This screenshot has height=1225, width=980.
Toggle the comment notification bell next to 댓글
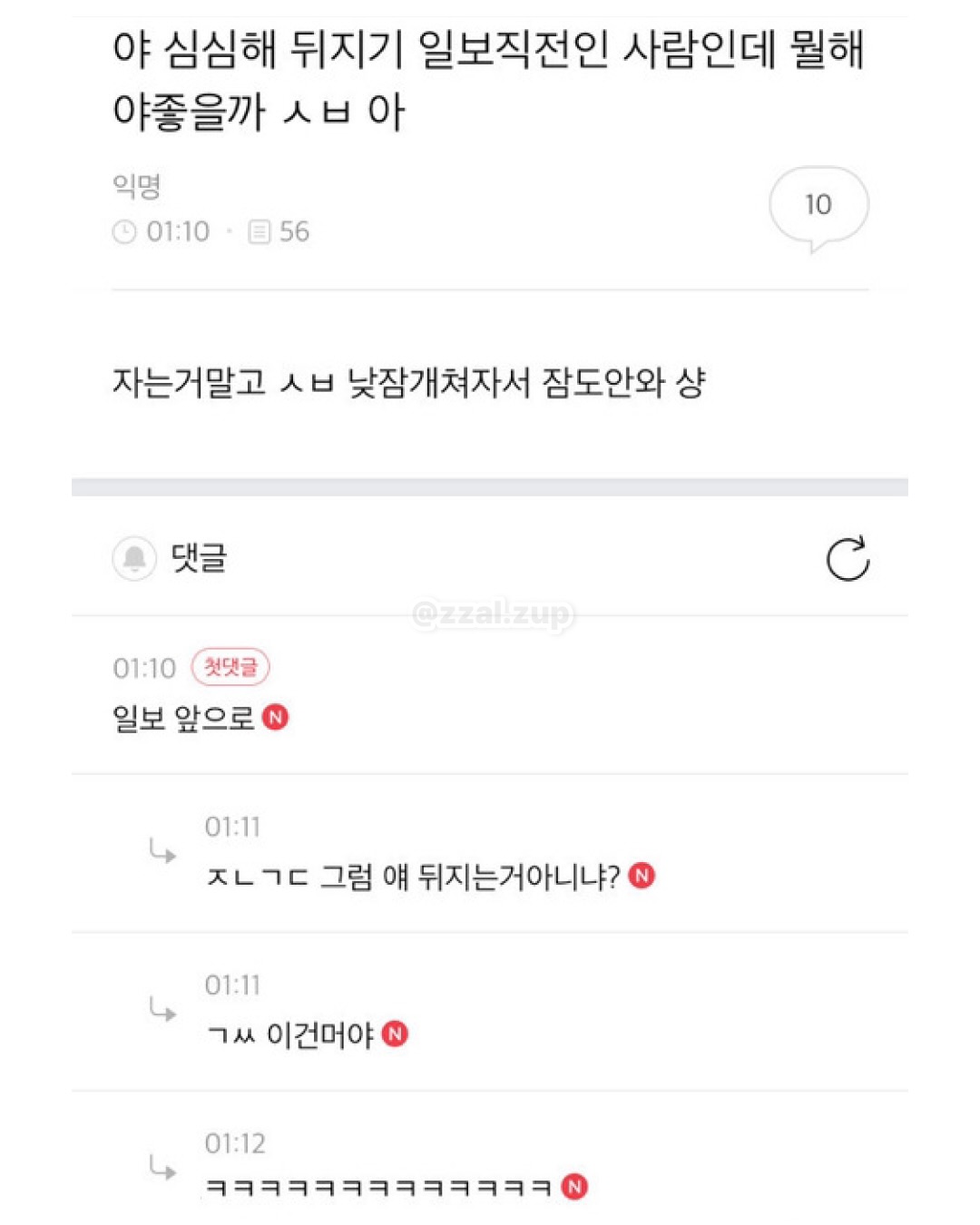pyautogui.click(x=134, y=558)
